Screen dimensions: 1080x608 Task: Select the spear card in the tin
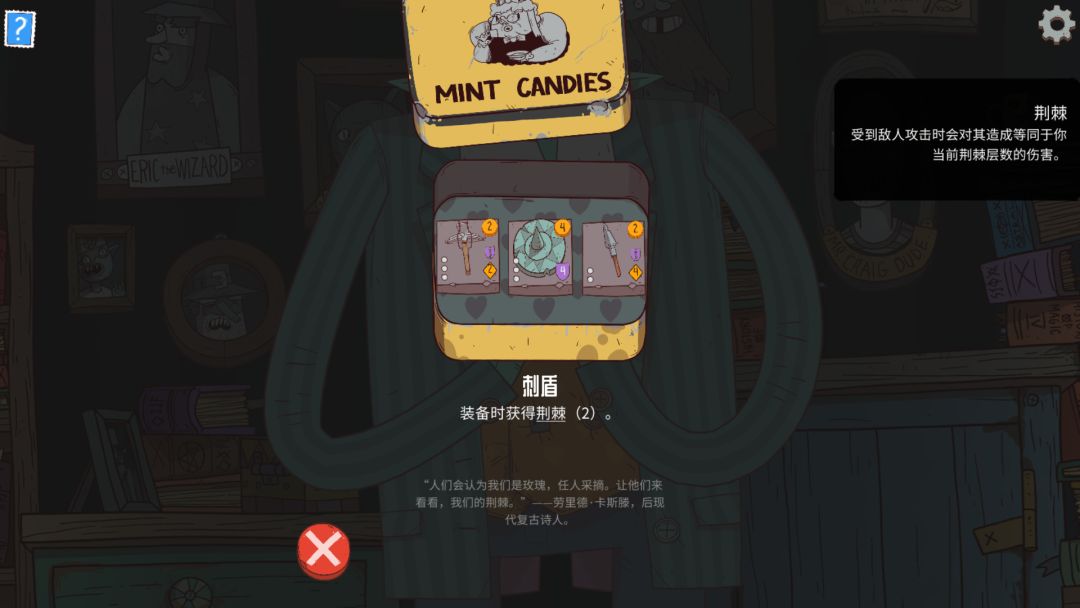click(613, 257)
